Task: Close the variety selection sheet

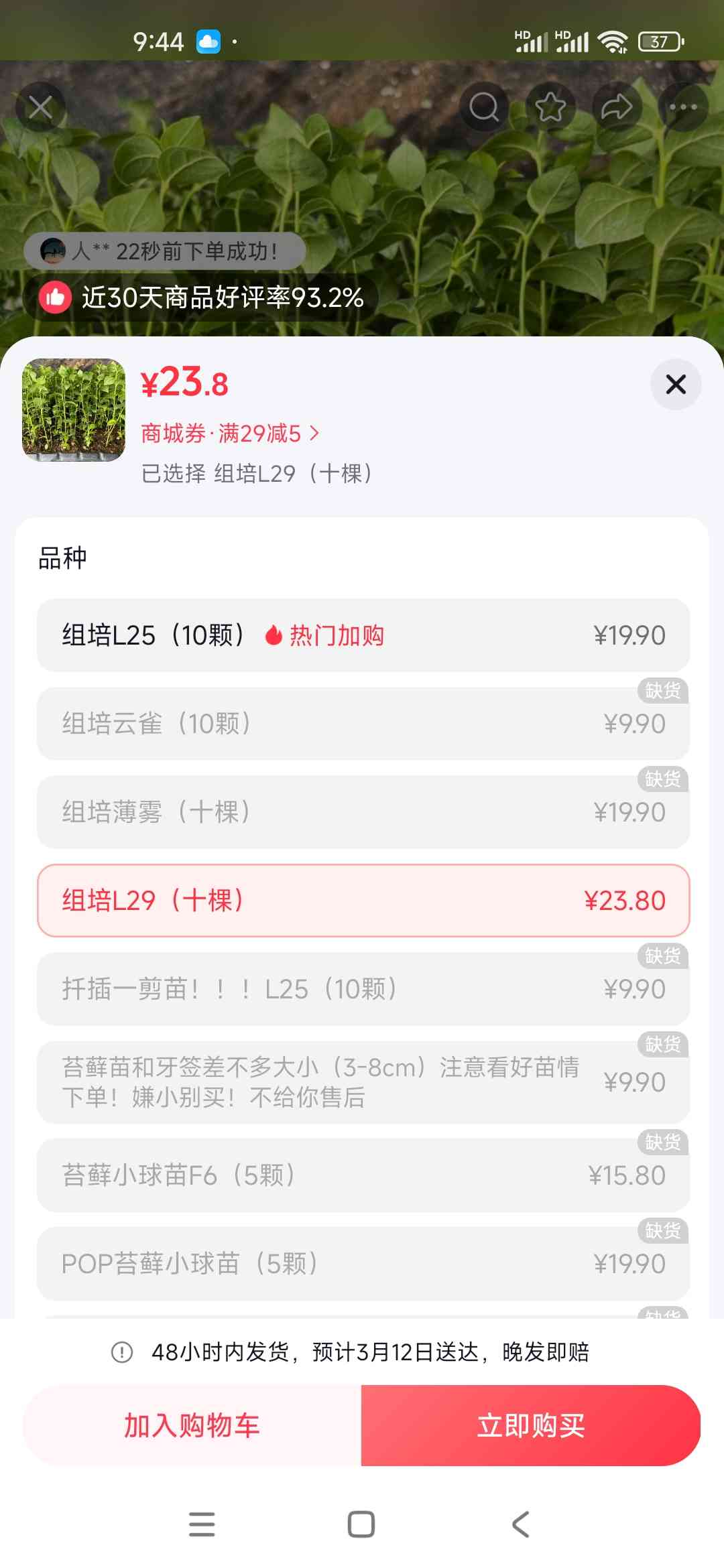Action: click(x=676, y=385)
